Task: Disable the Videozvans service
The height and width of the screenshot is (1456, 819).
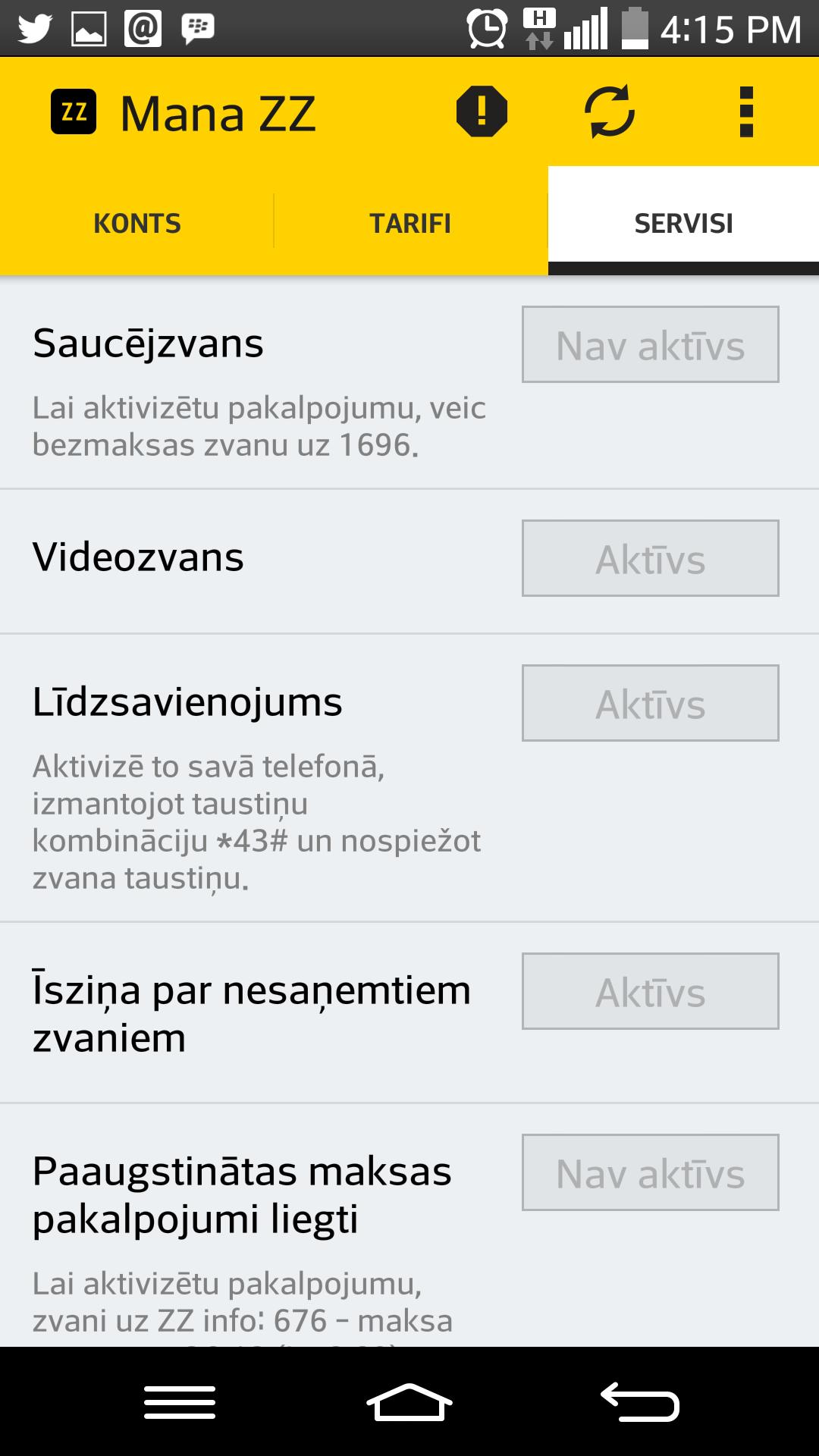Action: pos(650,558)
